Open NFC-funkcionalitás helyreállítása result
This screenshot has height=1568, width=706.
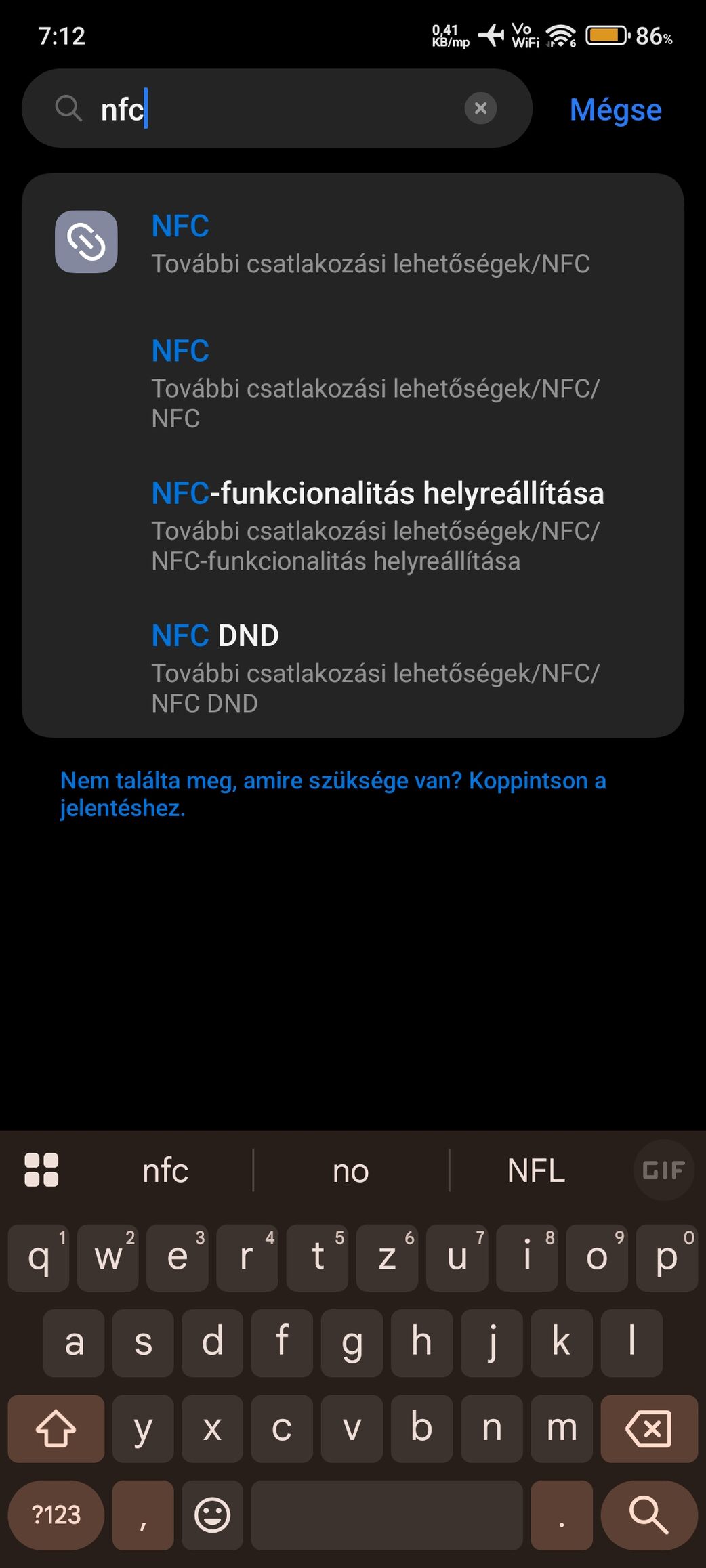[353, 526]
